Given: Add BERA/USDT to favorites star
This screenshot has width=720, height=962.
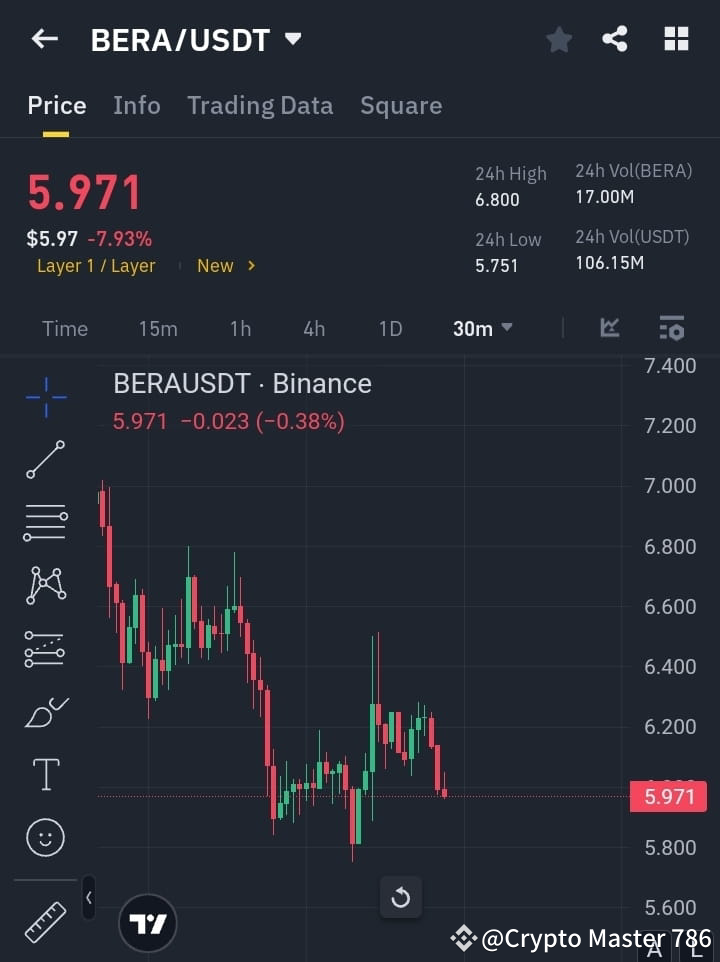Looking at the screenshot, I should point(558,39).
